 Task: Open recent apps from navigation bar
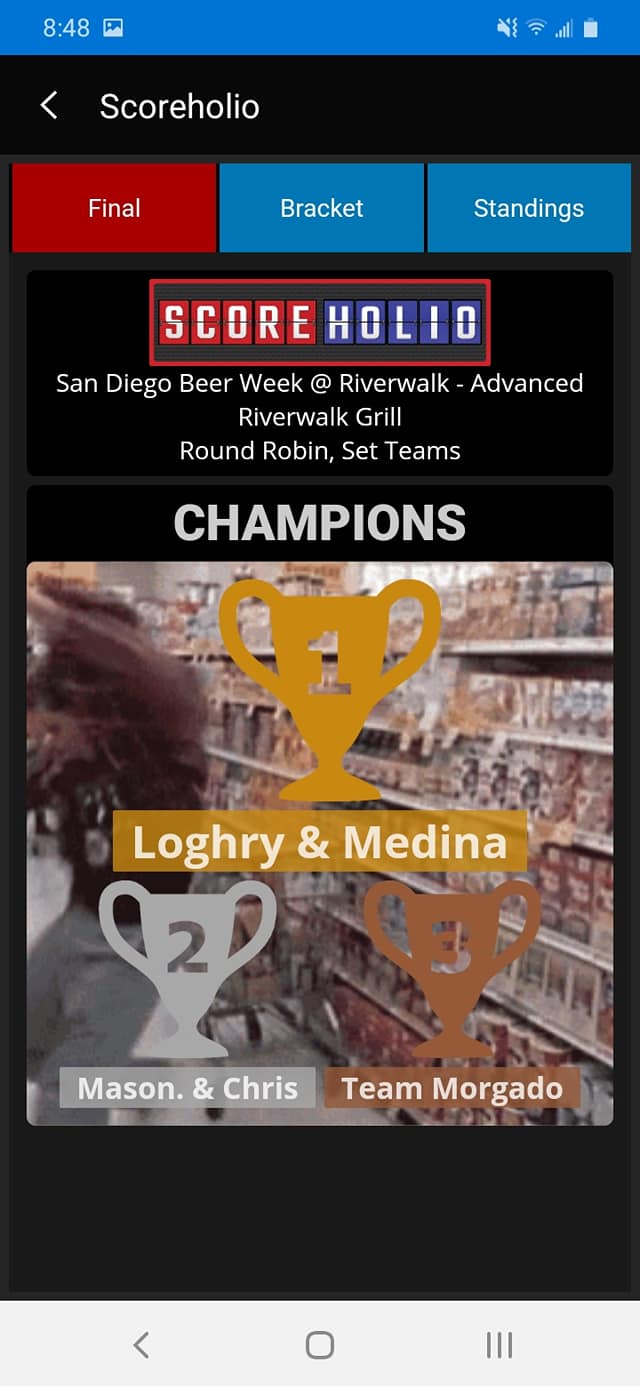[x=499, y=1344]
